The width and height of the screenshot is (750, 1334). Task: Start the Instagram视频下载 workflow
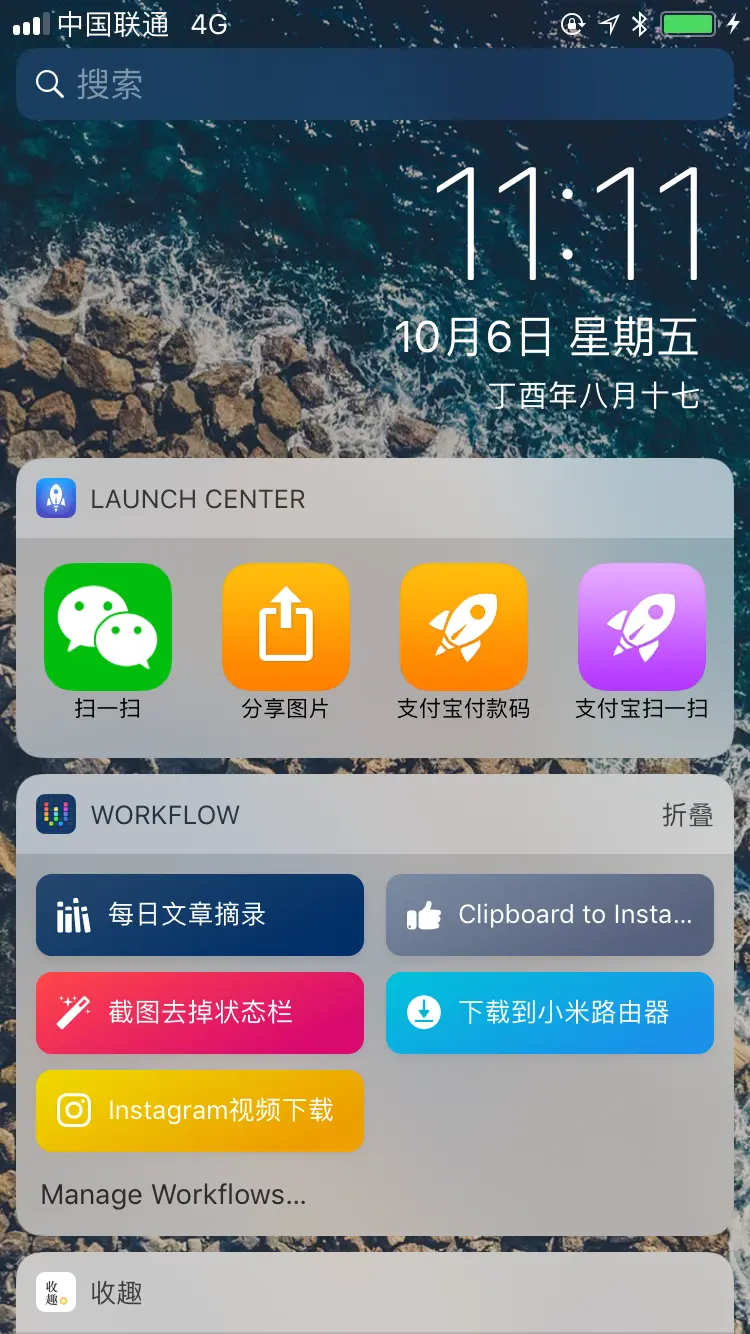click(200, 1111)
